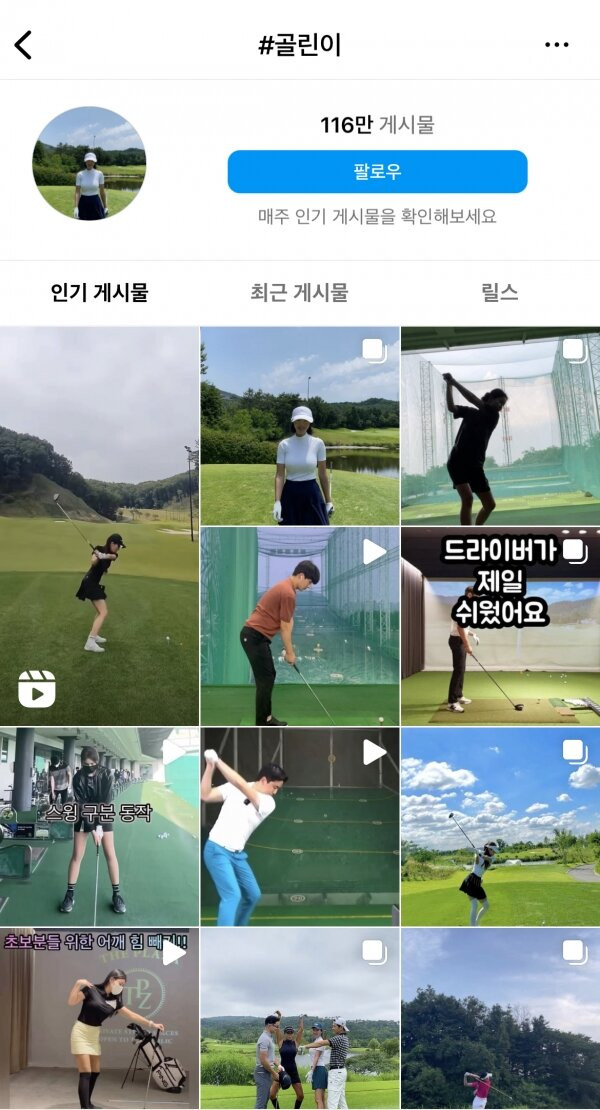Open the three-dot overflow menu

pos(556,45)
